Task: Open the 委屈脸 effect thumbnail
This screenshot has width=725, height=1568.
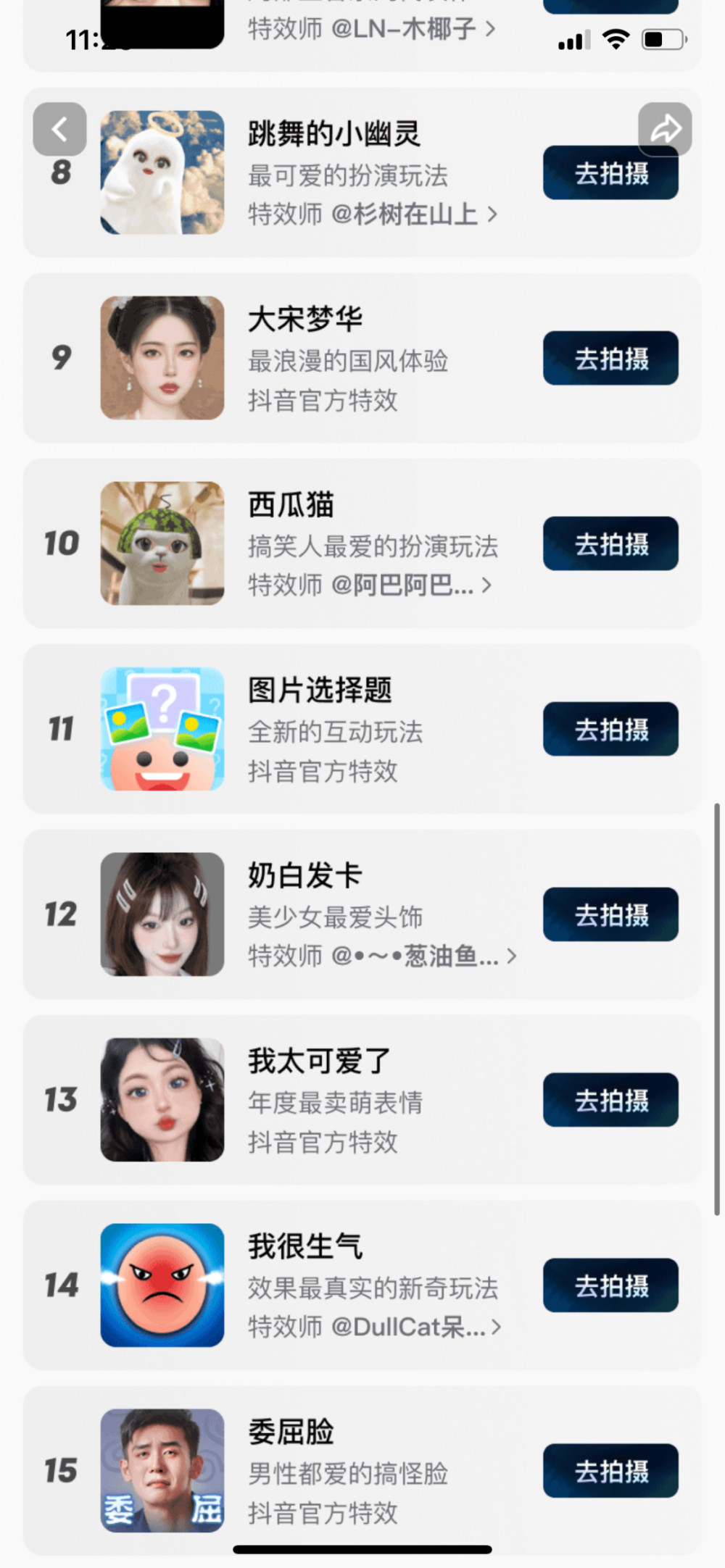Action: (162, 1471)
